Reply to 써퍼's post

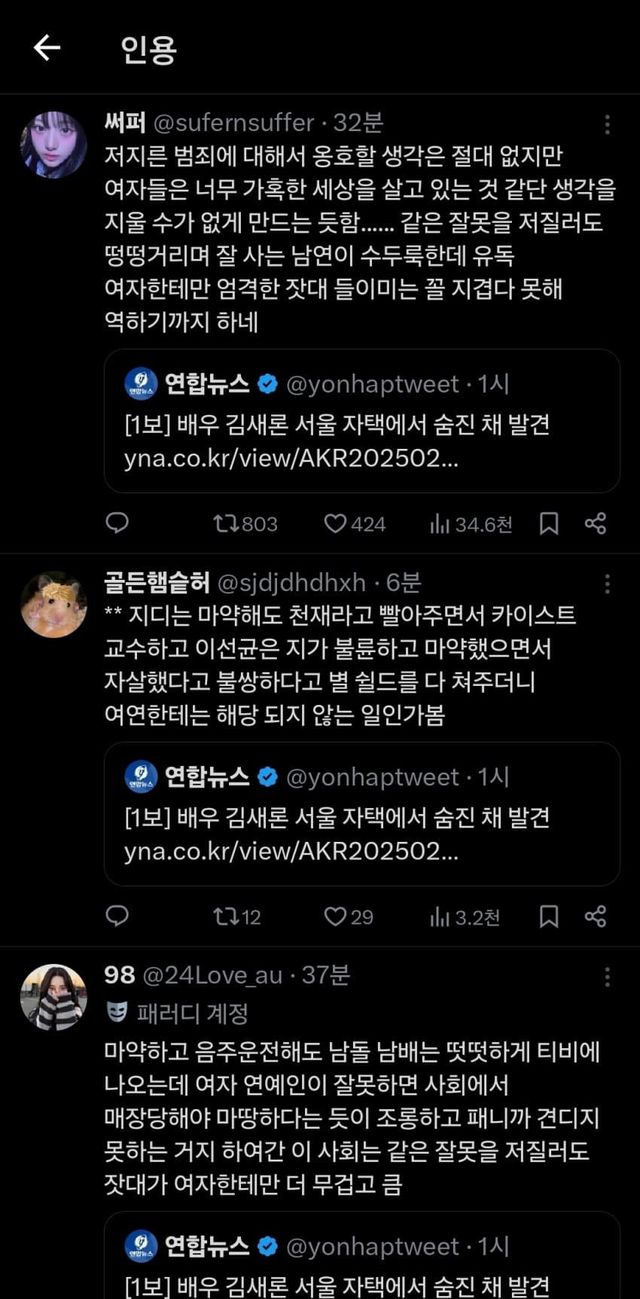point(118,524)
